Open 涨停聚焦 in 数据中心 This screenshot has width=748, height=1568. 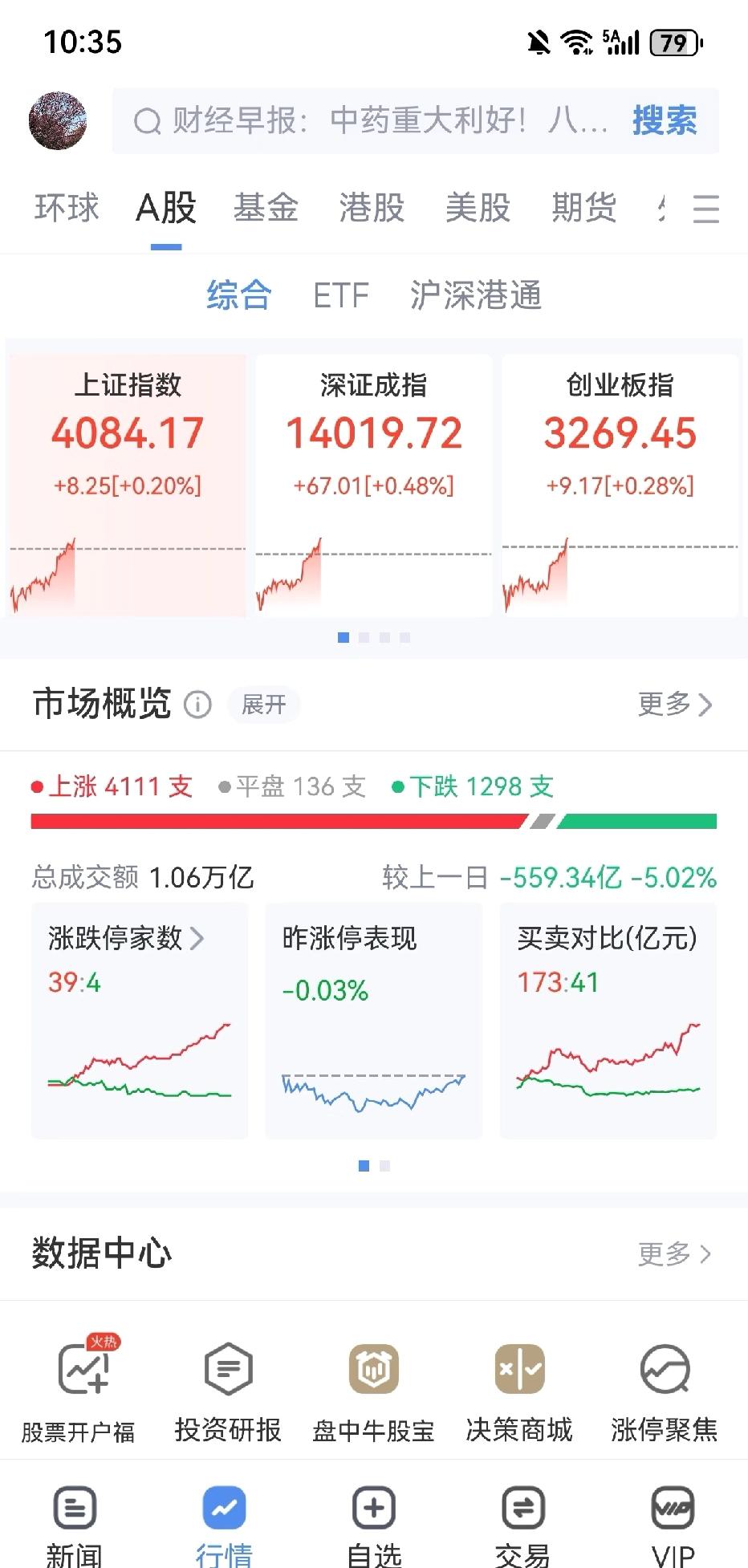(x=665, y=1393)
